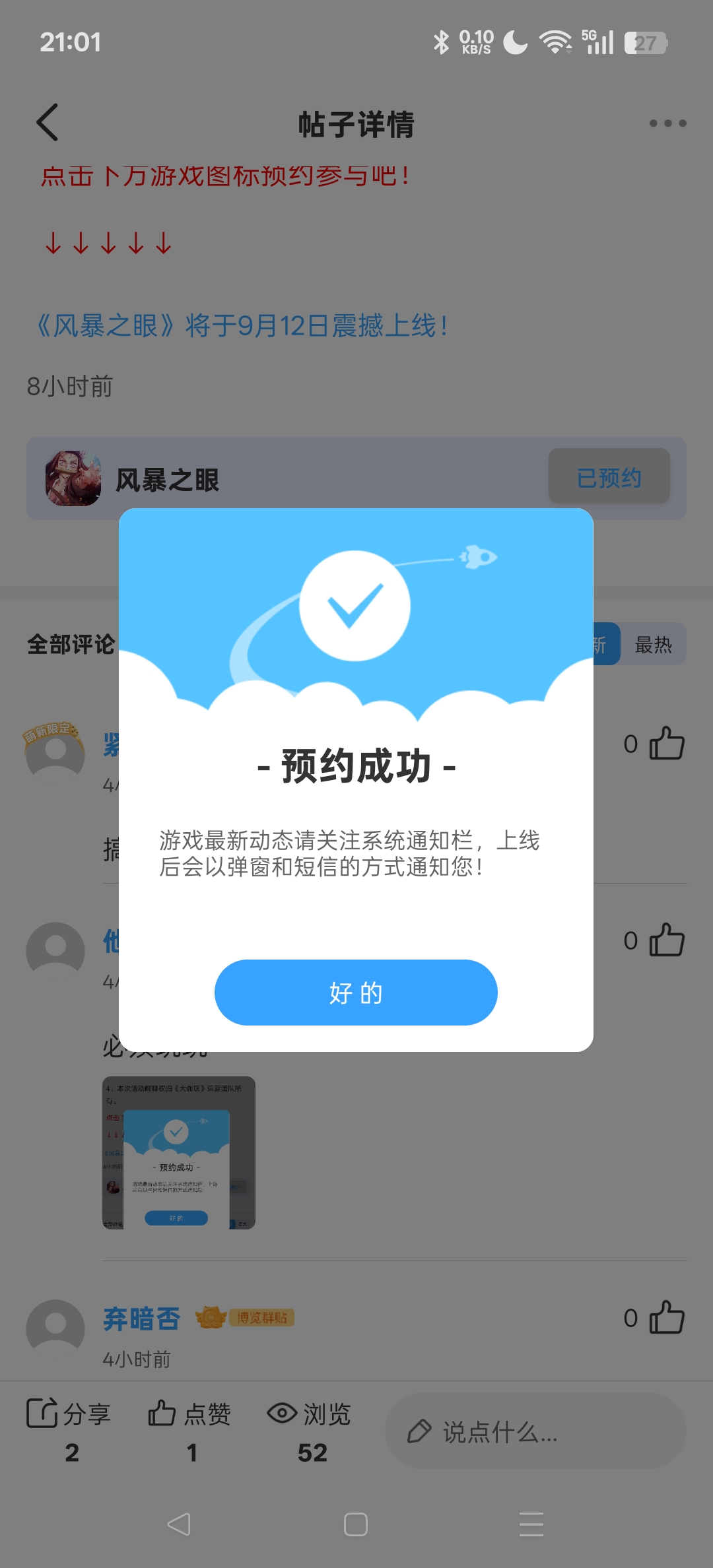
Task: Tap the 已预约 button for 风暴之眼
Action: coord(609,476)
